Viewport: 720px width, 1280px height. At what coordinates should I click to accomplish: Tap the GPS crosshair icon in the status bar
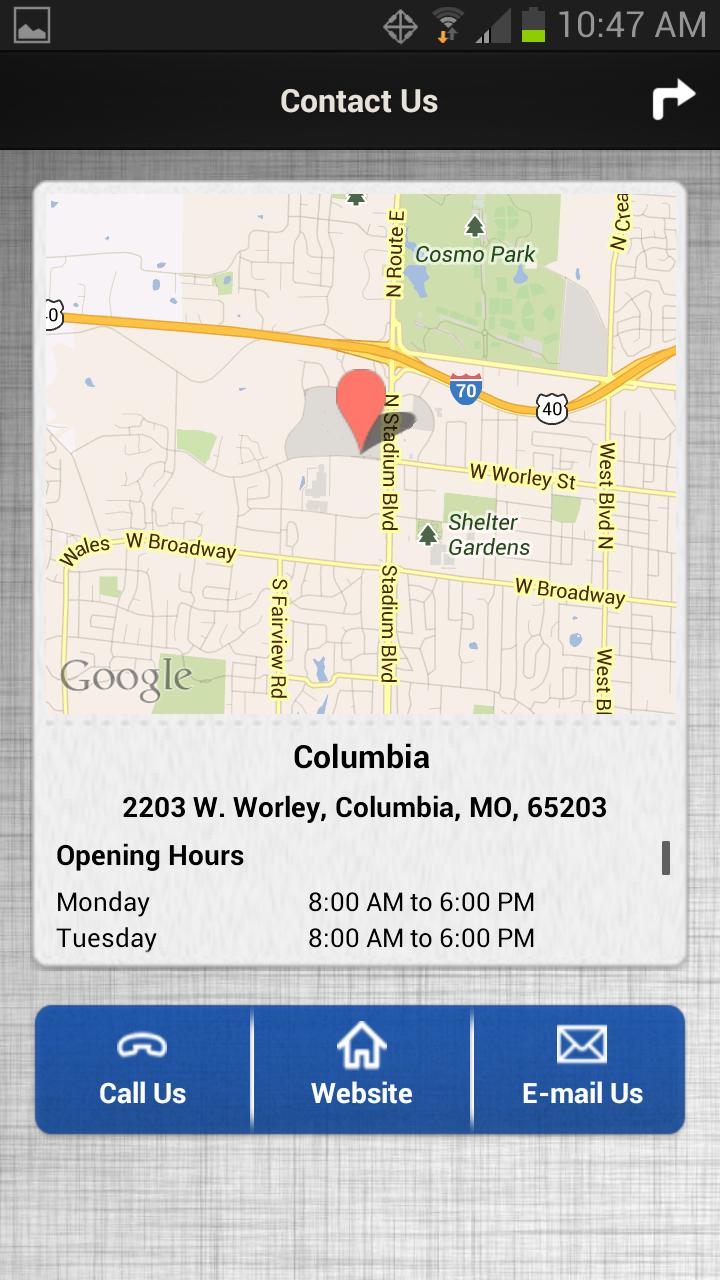point(399,27)
